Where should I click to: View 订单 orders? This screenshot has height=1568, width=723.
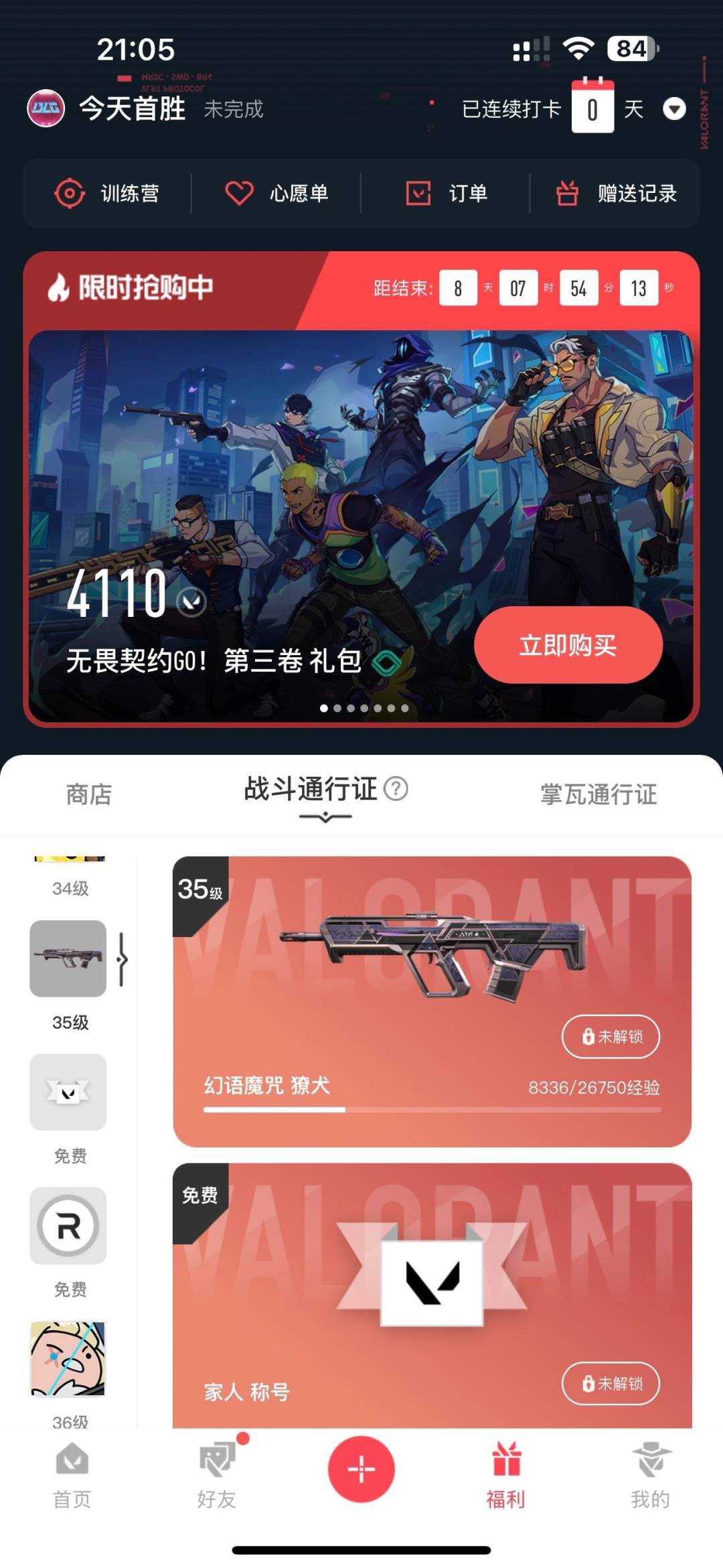pos(447,194)
